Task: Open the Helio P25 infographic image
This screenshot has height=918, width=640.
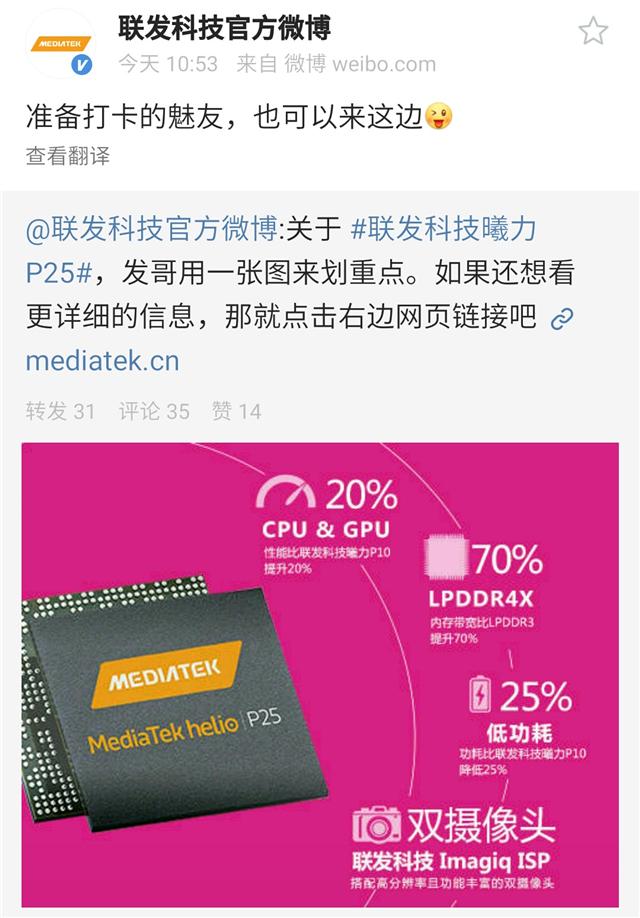Action: [x=320, y=675]
